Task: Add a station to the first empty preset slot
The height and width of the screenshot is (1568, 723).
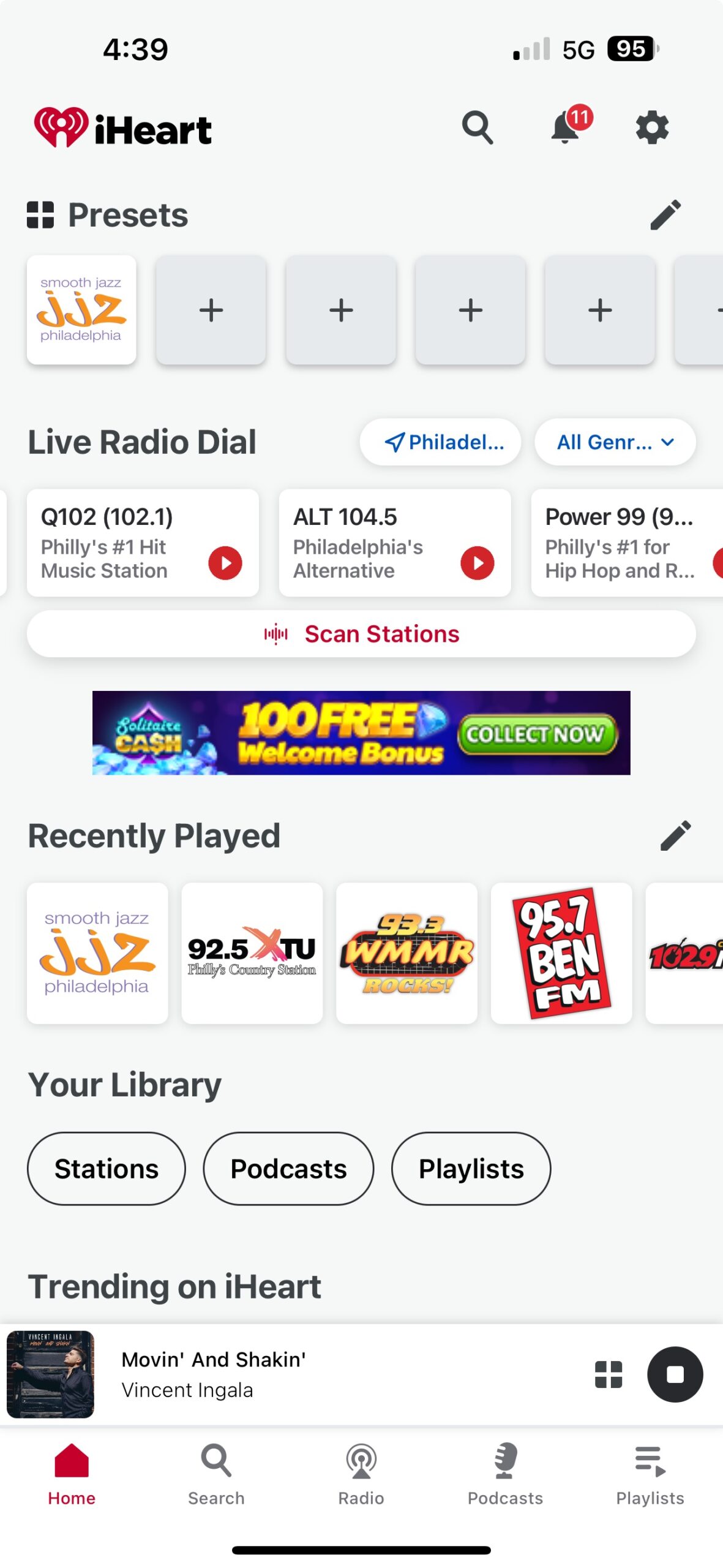Action: [x=211, y=311]
